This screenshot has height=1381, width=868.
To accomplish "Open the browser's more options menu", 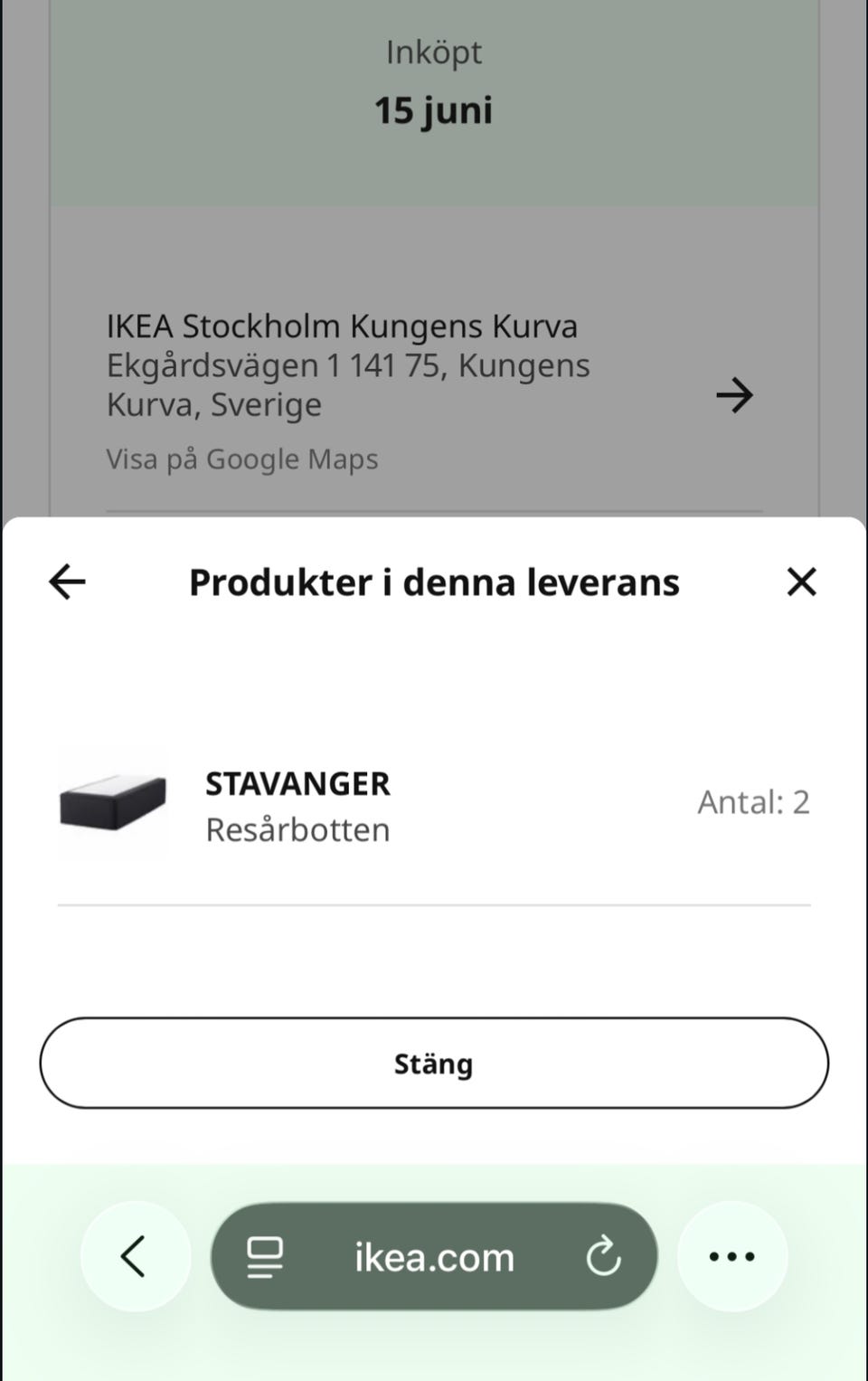I will [x=732, y=1256].
